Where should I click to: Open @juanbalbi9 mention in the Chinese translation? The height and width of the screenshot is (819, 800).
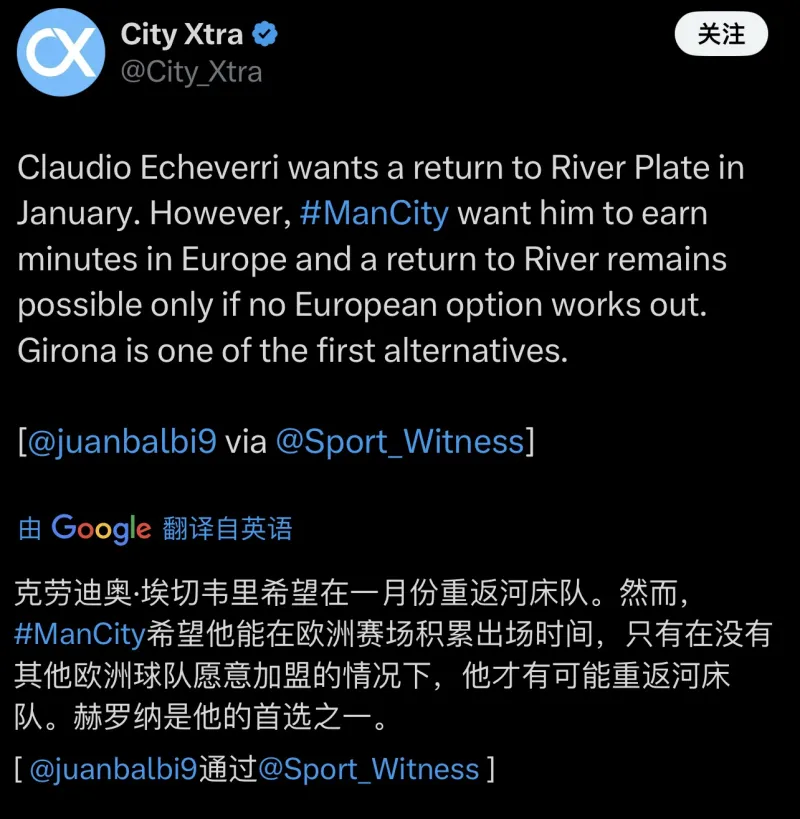coord(113,769)
